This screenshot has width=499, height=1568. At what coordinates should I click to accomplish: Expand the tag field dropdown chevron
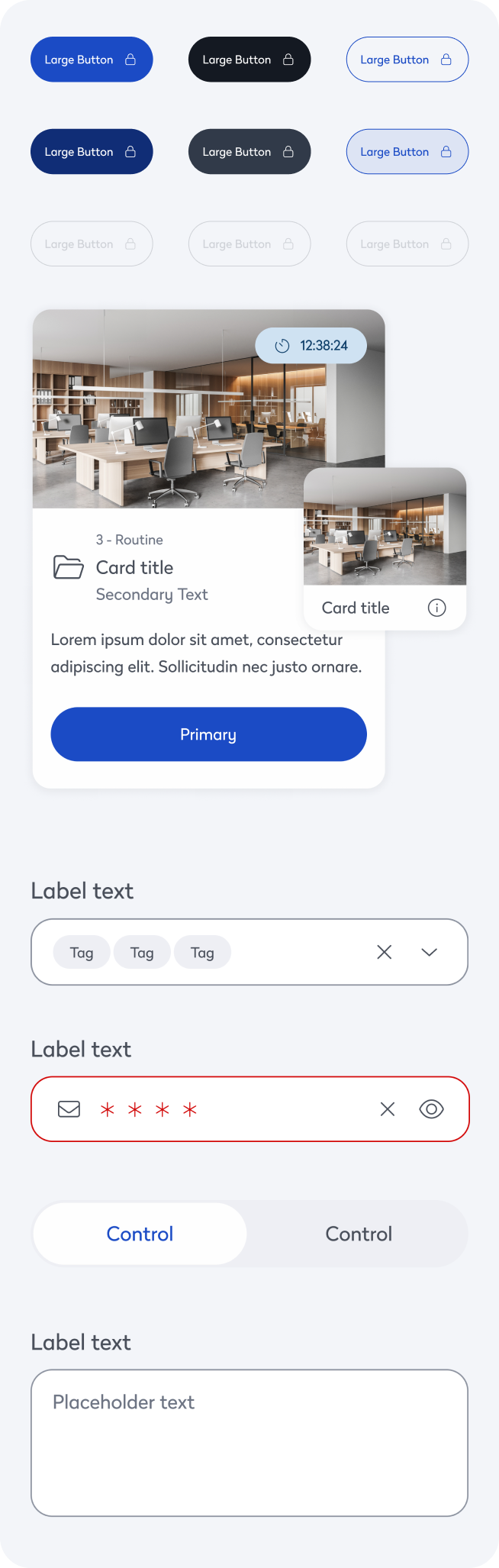pyautogui.click(x=430, y=952)
